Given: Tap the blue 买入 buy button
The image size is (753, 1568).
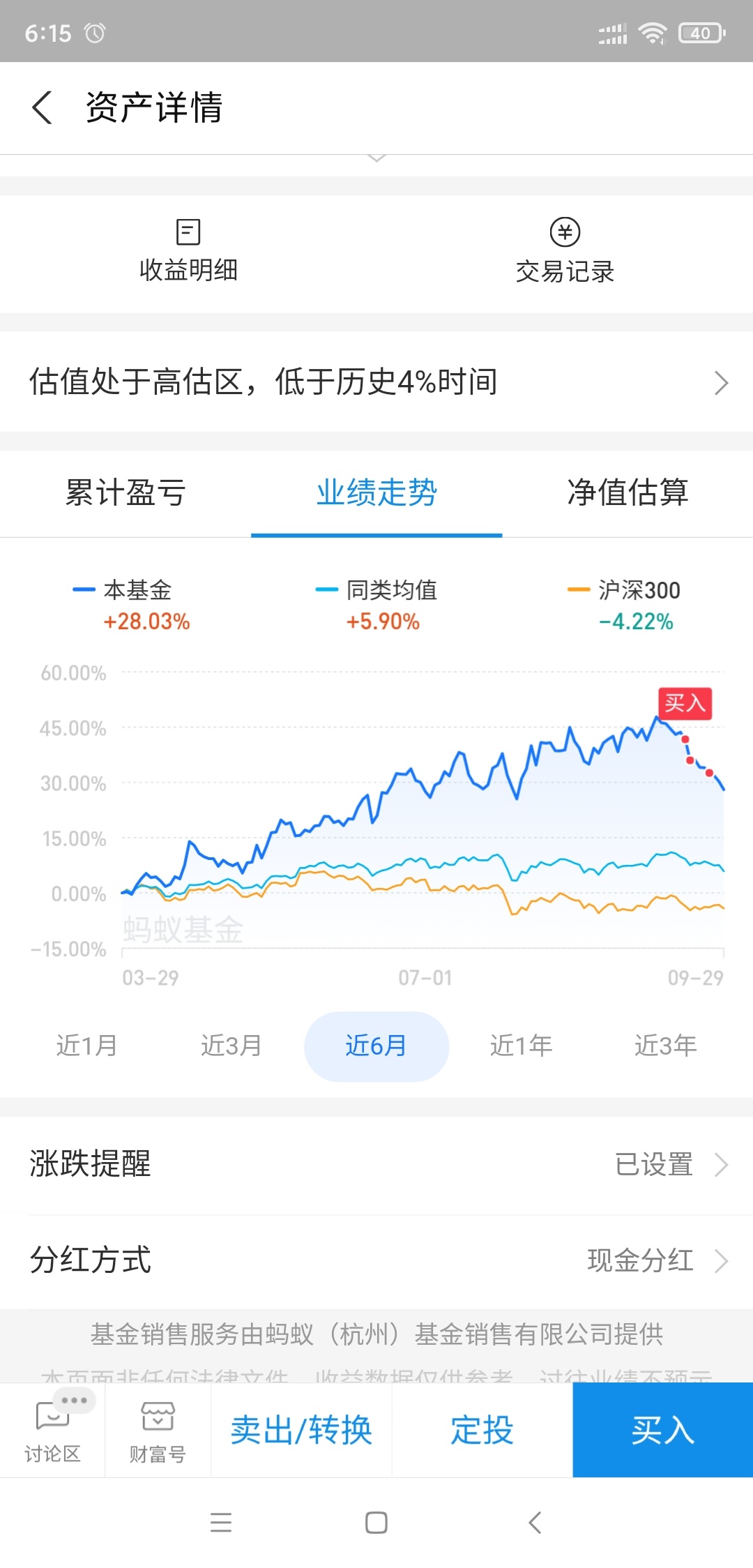Looking at the screenshot, I should (663, 1430).
